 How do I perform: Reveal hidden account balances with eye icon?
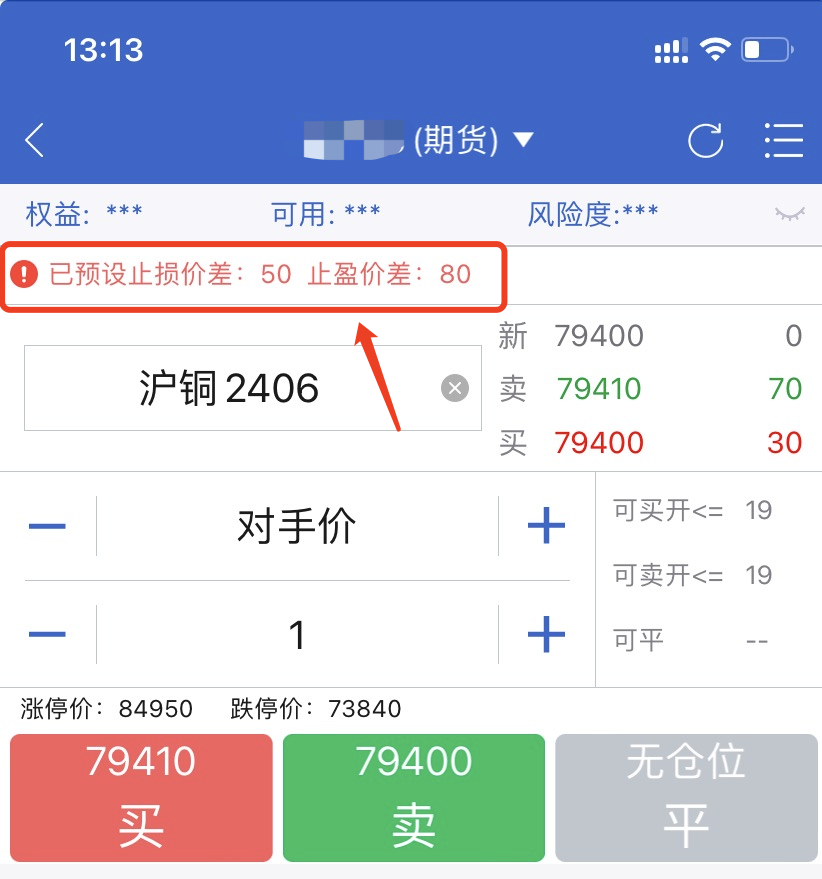pyautogui.click(x=789, y=214)
